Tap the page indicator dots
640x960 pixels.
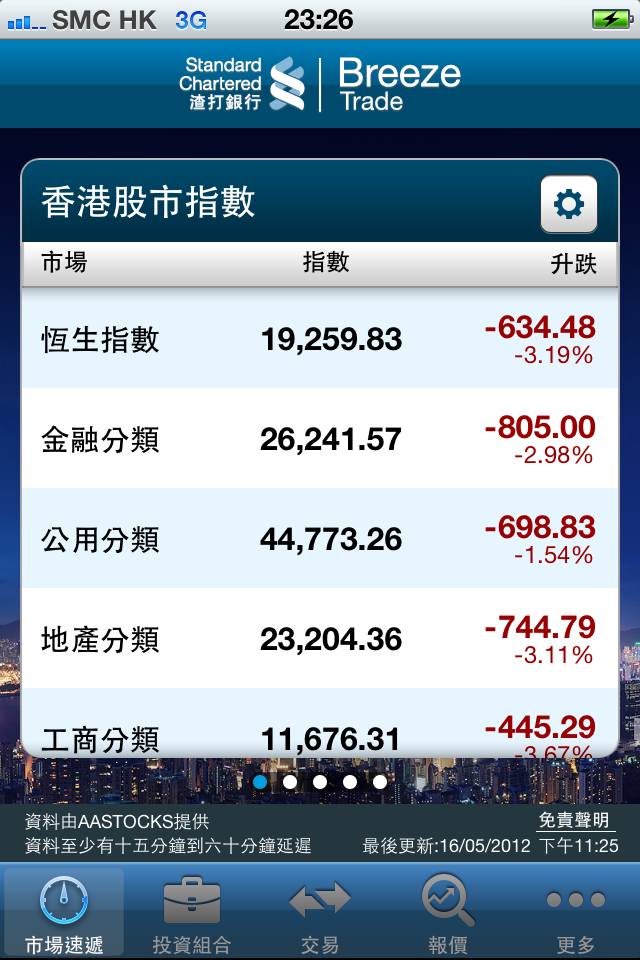[x=320, y=782]
